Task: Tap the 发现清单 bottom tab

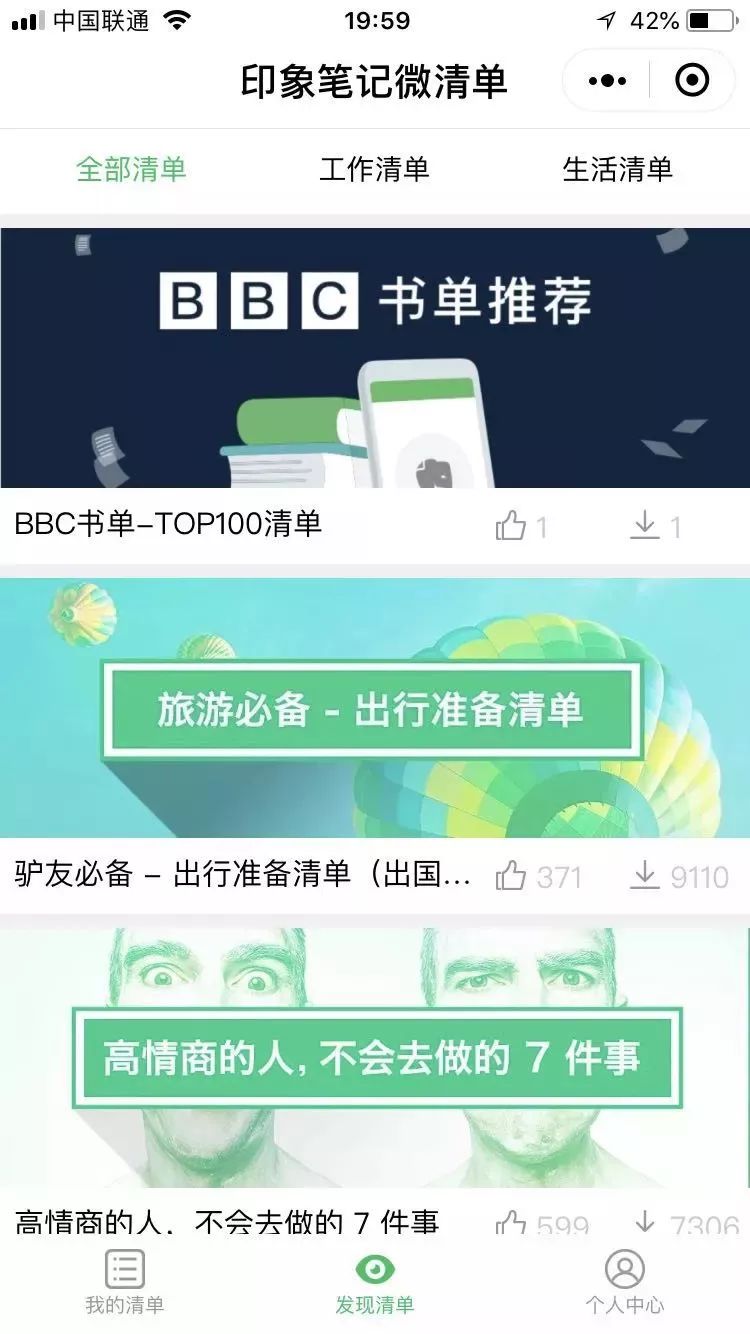Action: 375,1282
